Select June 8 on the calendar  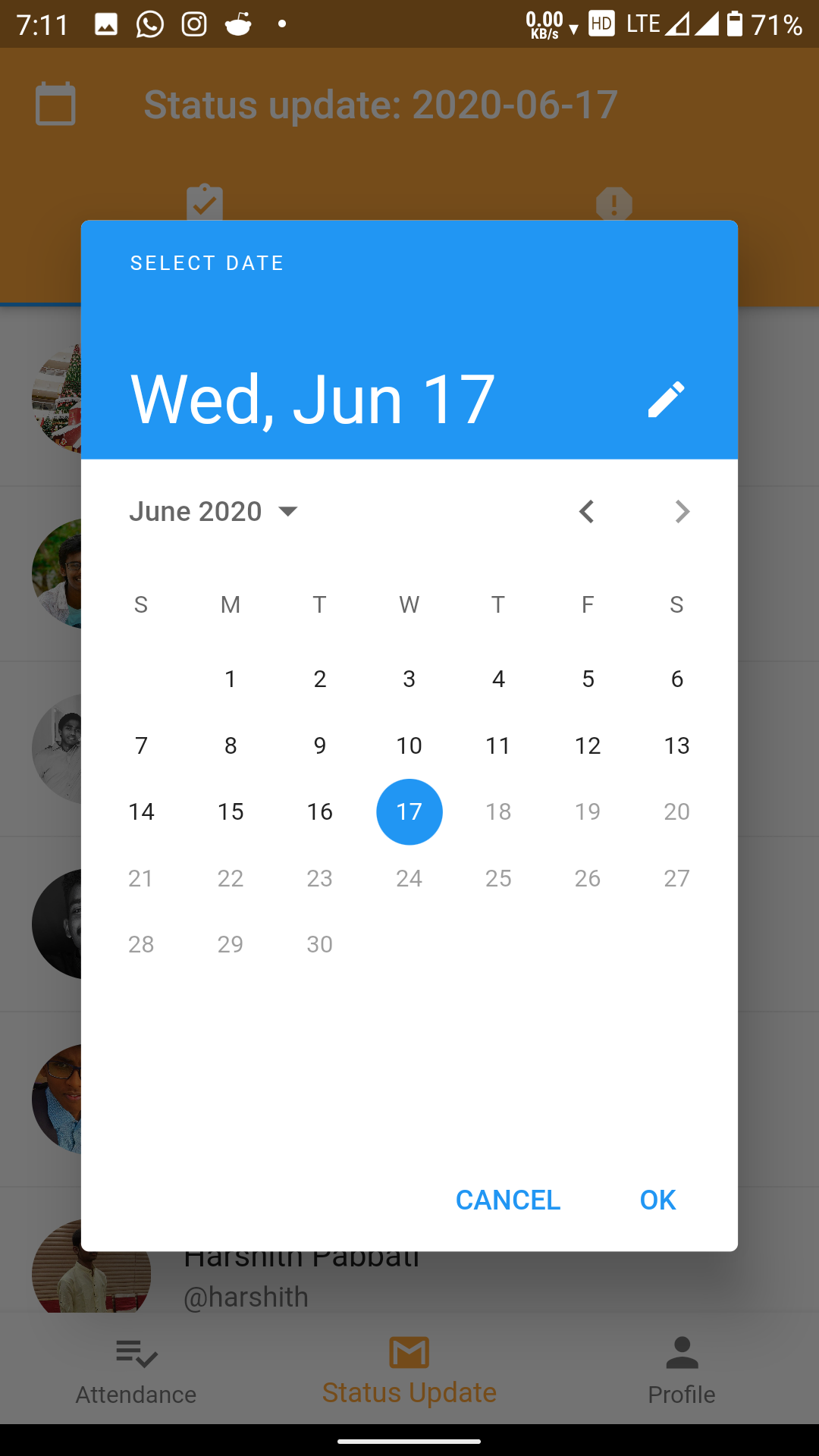point(231,745)
